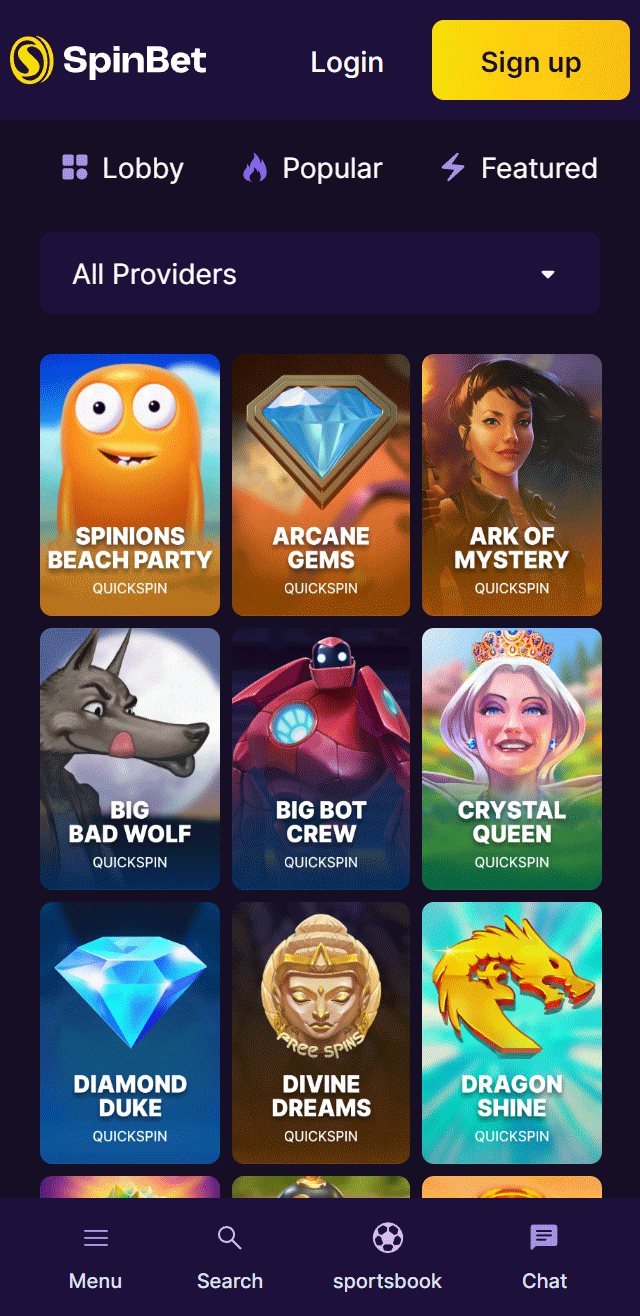Viewport: 640px width, 1316px height.
Task: Switch to the Popular tab
Action: [312, 168]
